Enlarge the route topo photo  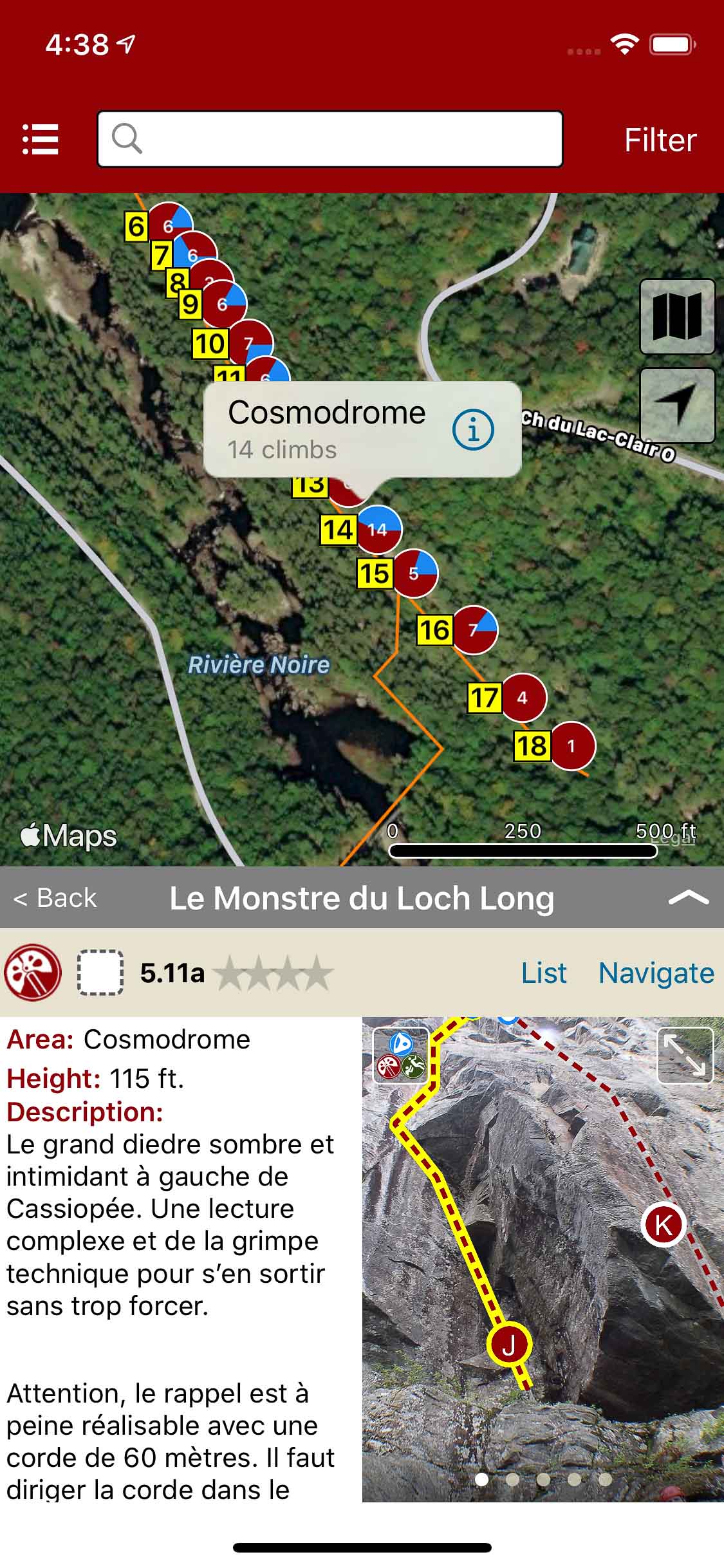click(x=685, y=1056)
